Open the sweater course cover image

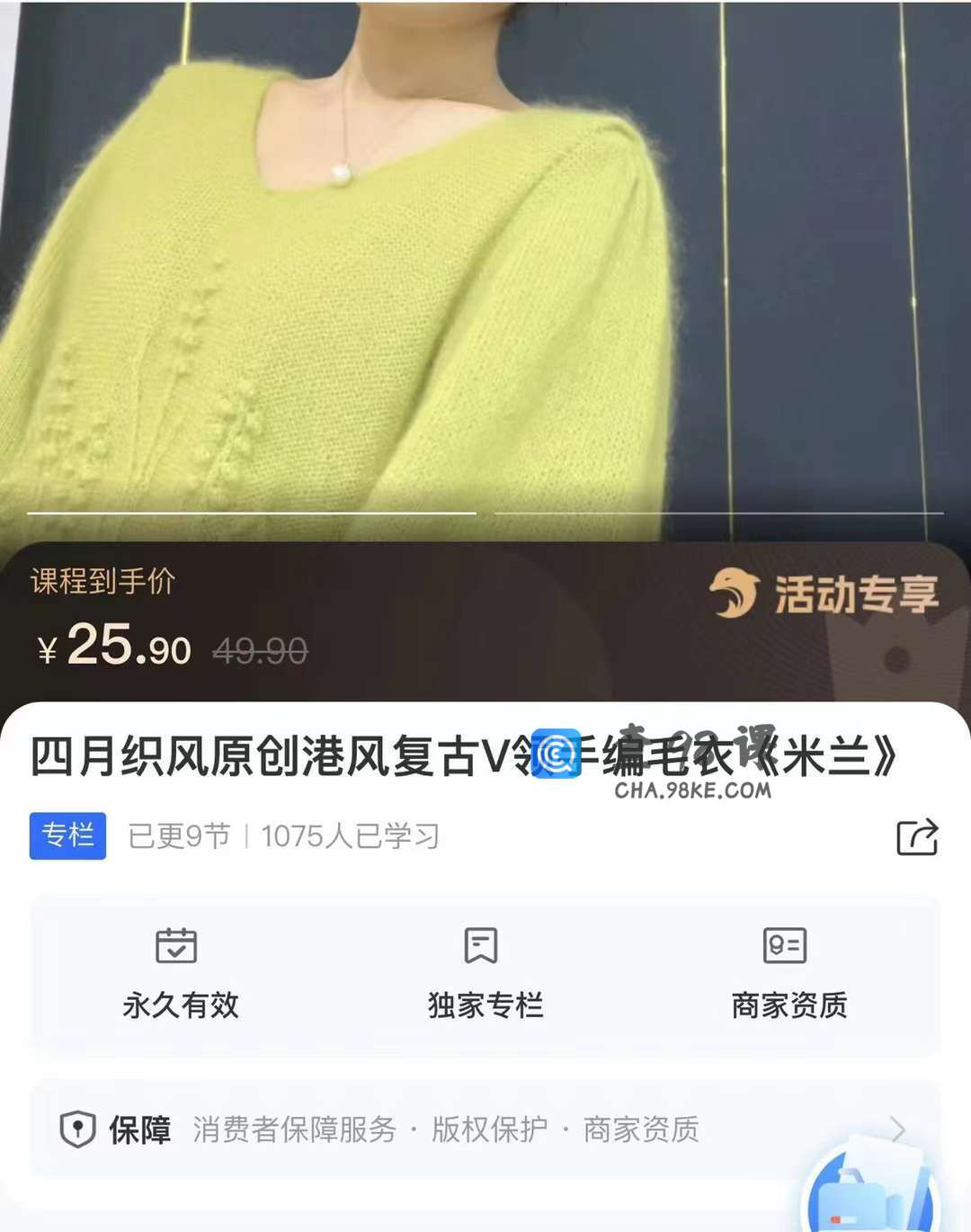[485, 270]
